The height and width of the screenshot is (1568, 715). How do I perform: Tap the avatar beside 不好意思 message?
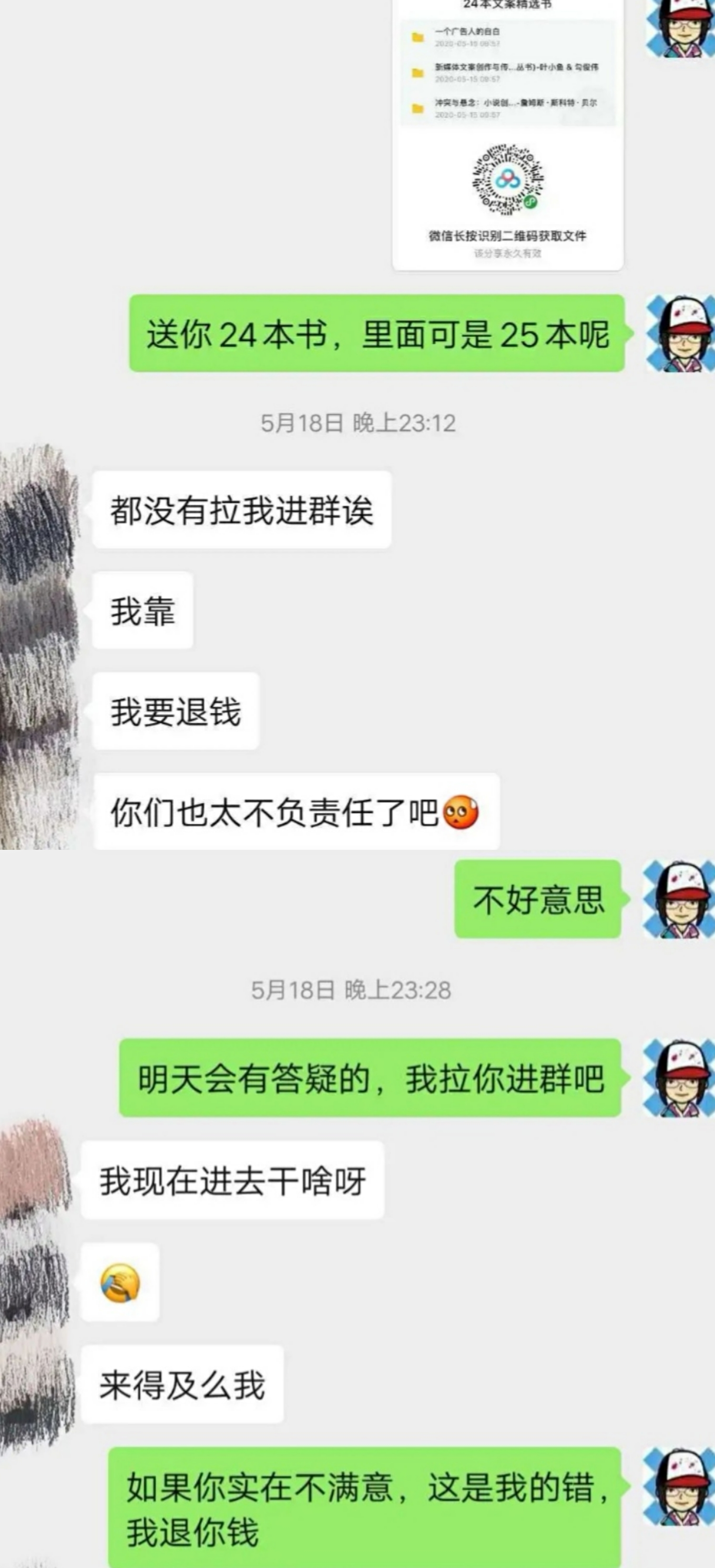[678, 899]
